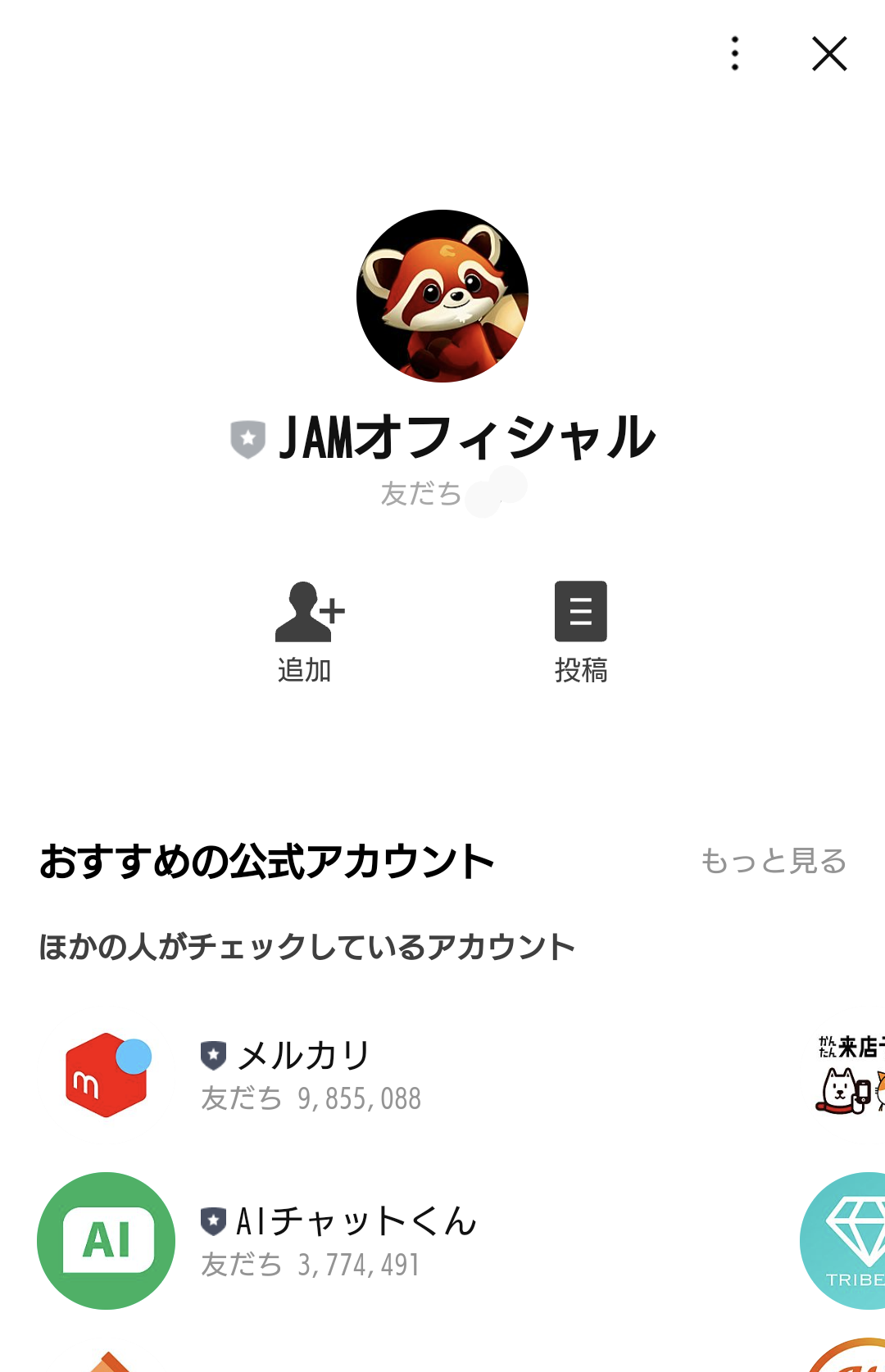Open the TRIBE diamond account
This screenshot has height=1372, width=885.
click(848, 1240)
